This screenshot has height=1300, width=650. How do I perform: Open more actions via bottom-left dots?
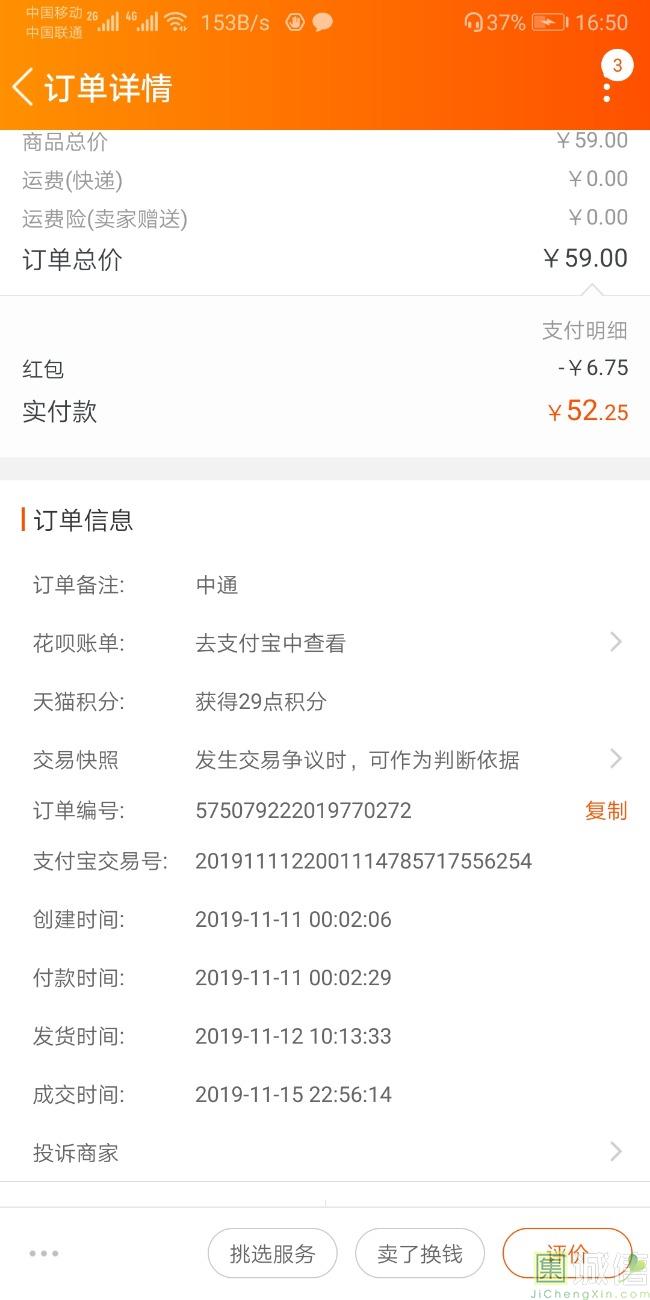[44, 1253]
